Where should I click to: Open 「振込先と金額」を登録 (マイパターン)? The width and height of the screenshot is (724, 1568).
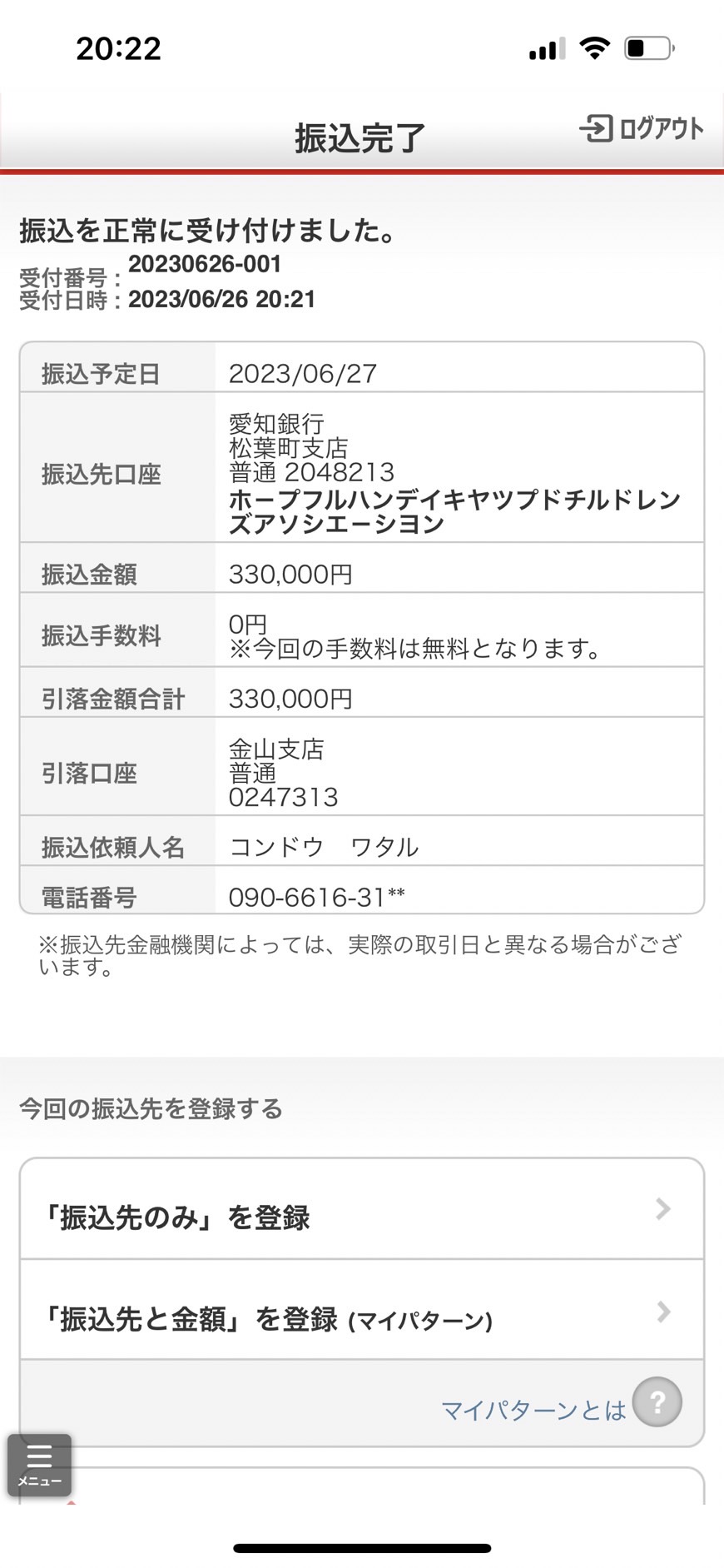coord(362,1310)
